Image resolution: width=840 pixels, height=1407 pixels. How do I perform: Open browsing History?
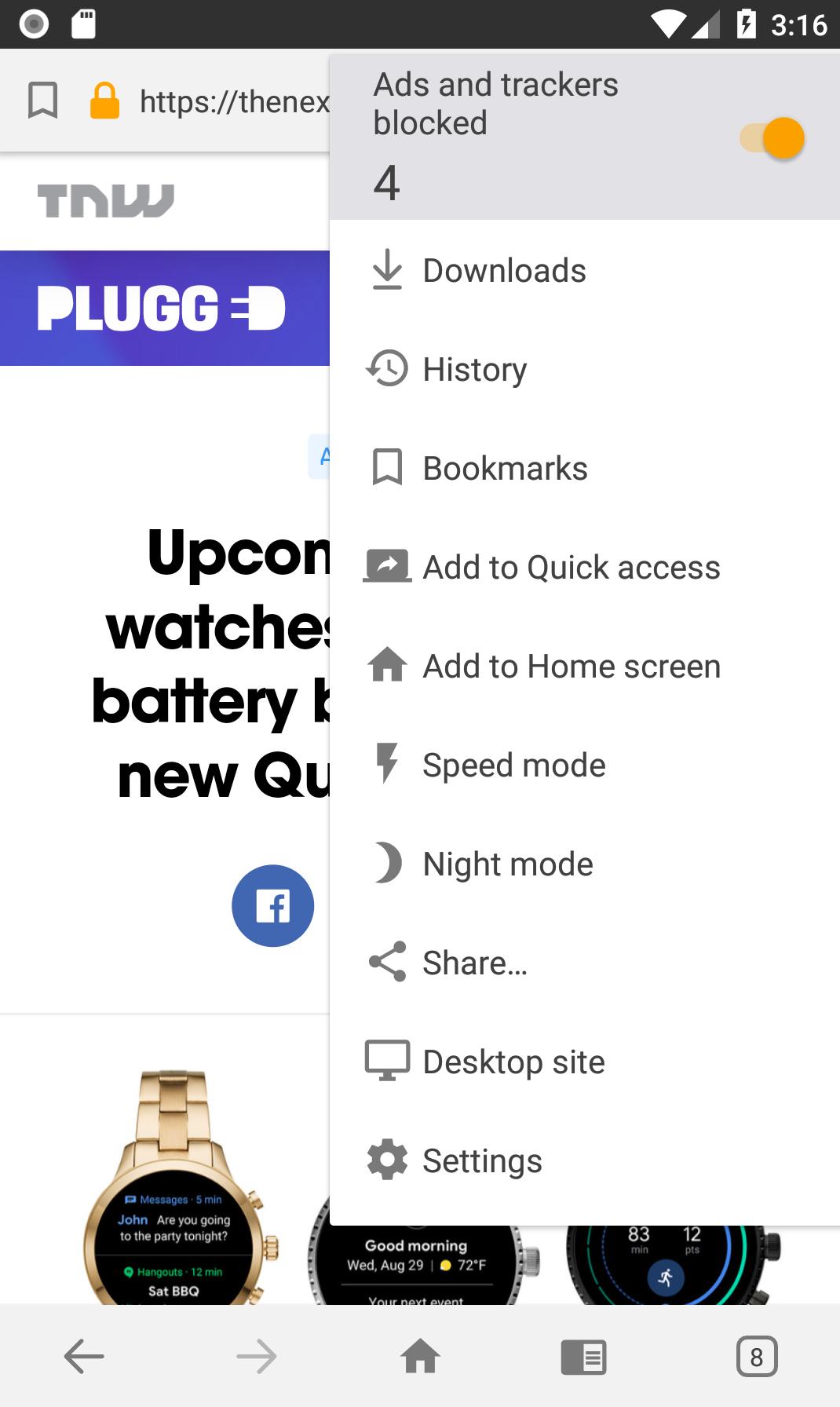point(474,370)
